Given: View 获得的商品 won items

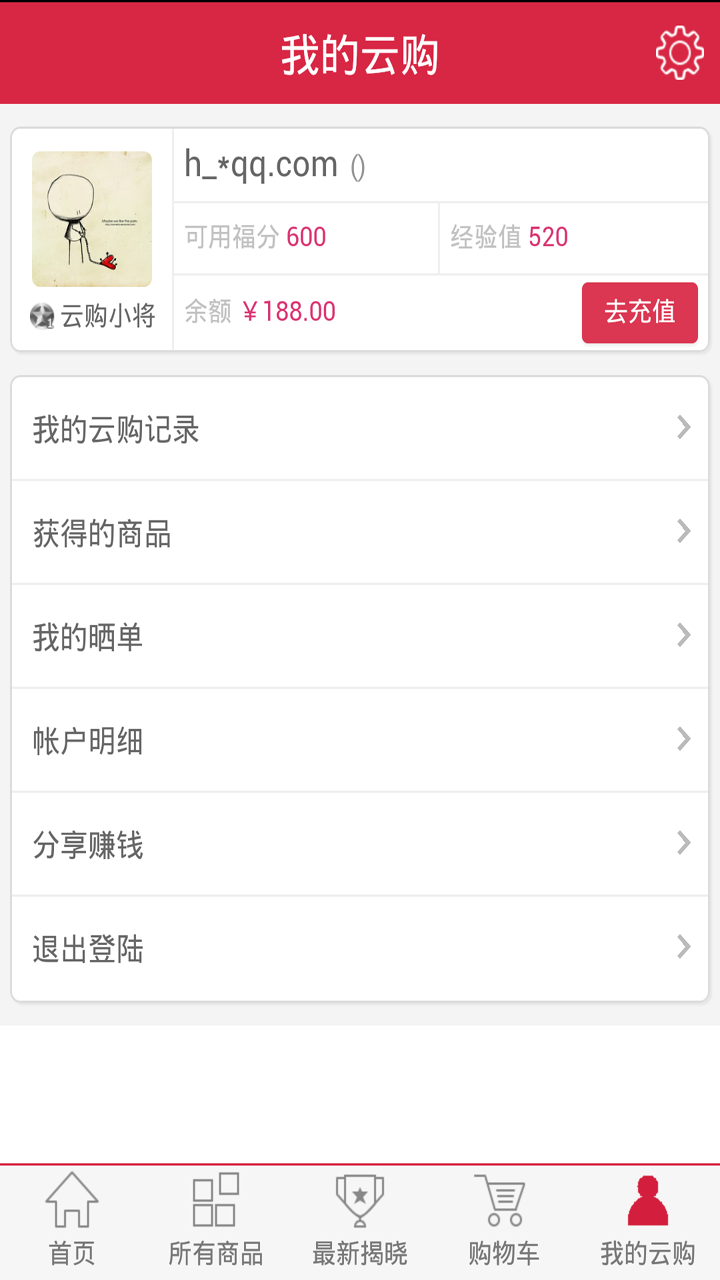Looking at the screenshot, I should tap(360, 533).
